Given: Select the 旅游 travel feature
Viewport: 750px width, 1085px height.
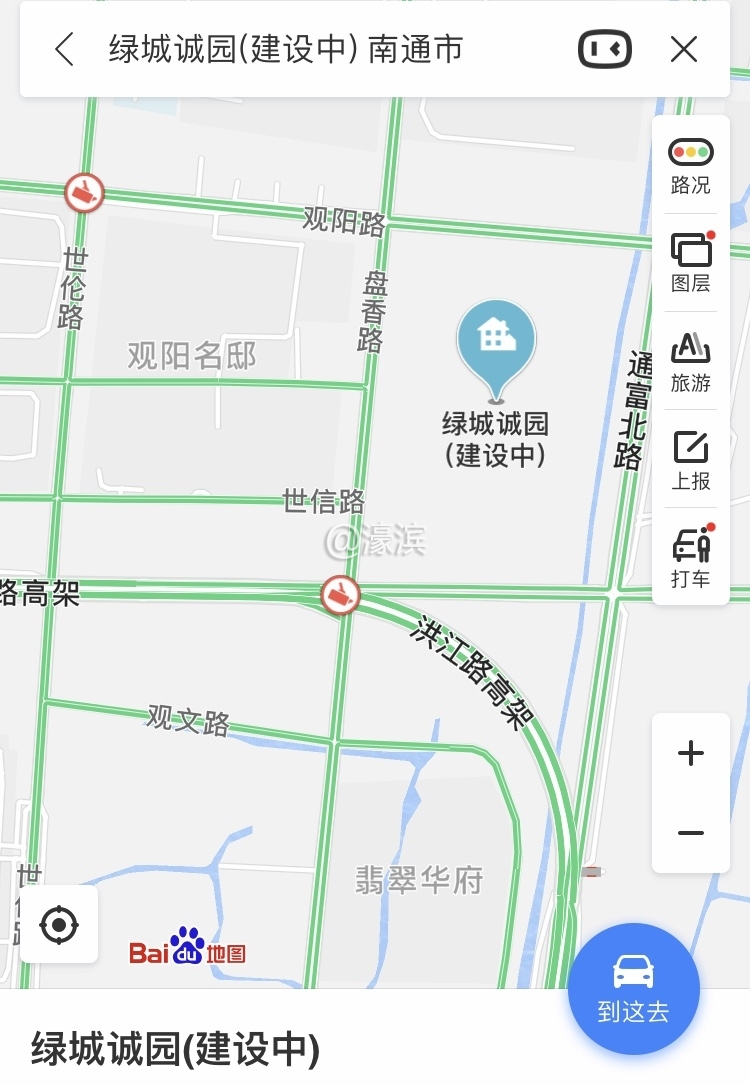Looking at the screenshot, I should (690, 363).
